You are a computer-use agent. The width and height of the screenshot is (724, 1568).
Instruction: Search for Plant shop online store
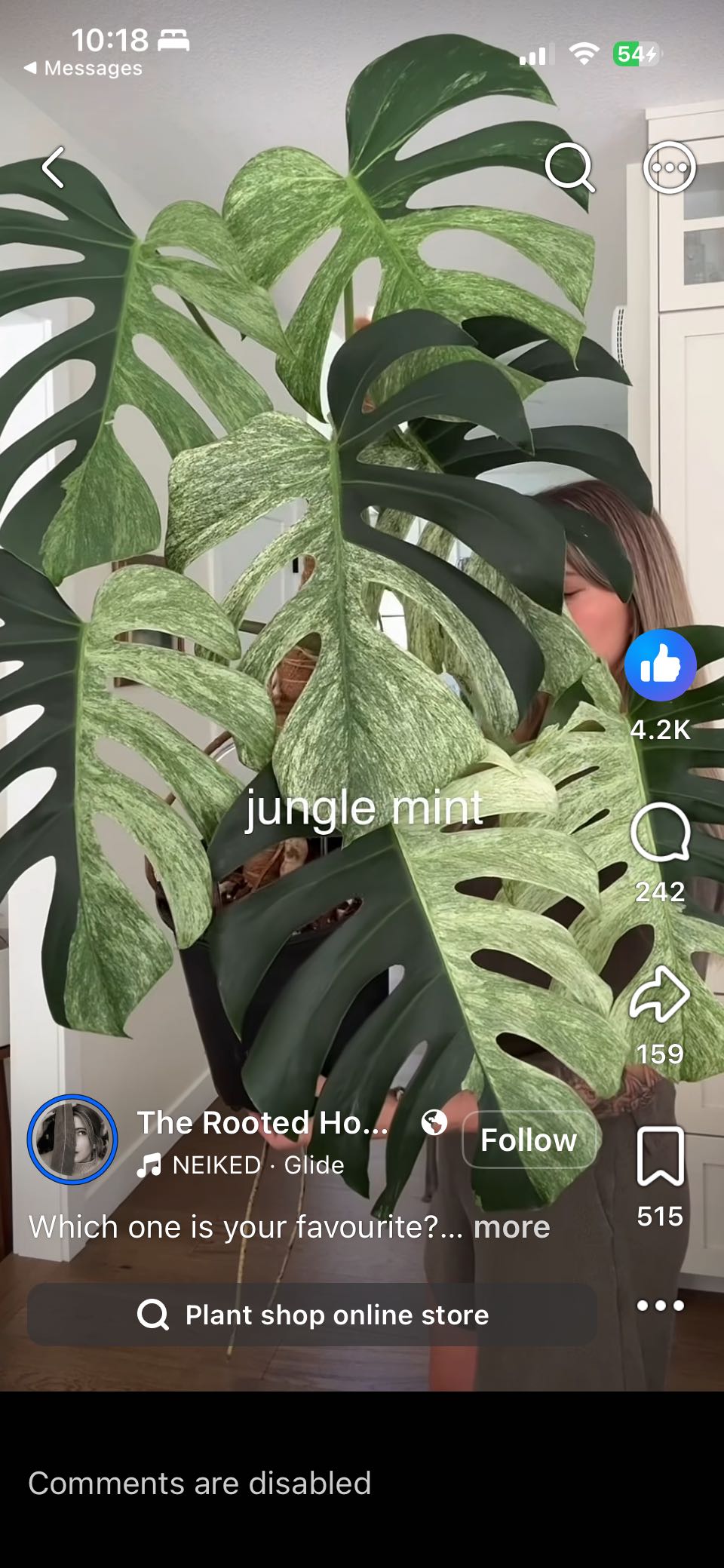pyautogui.click(x=312, y=1315)
